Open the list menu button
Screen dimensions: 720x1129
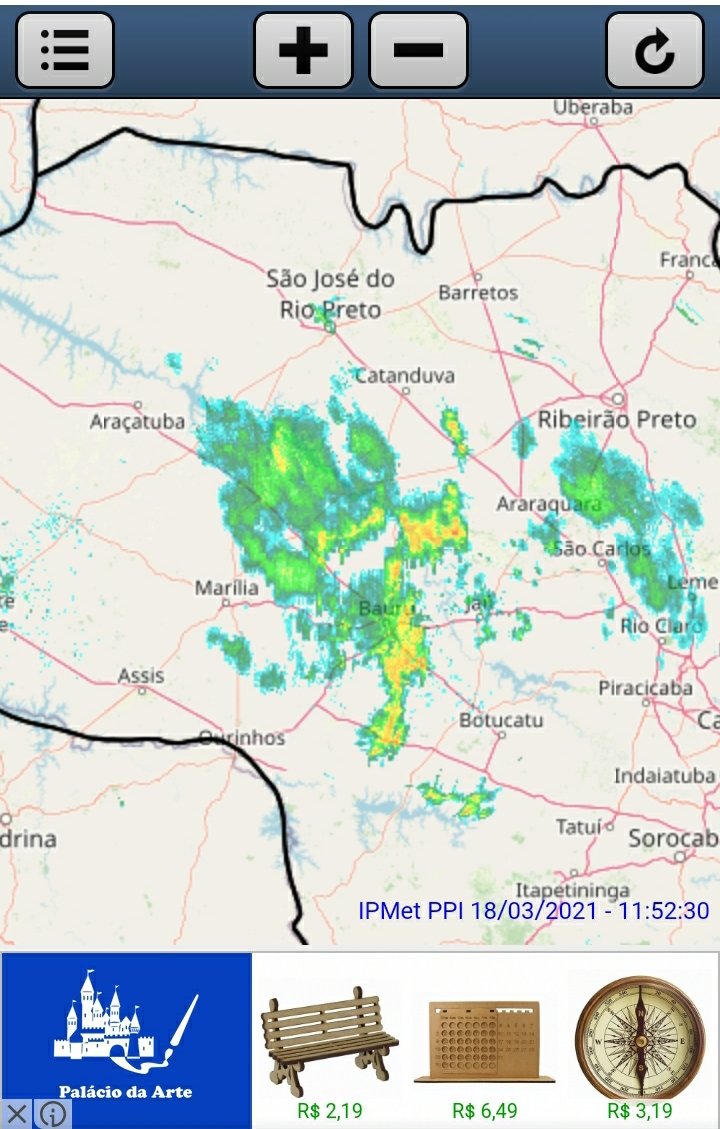coord(65,50)
